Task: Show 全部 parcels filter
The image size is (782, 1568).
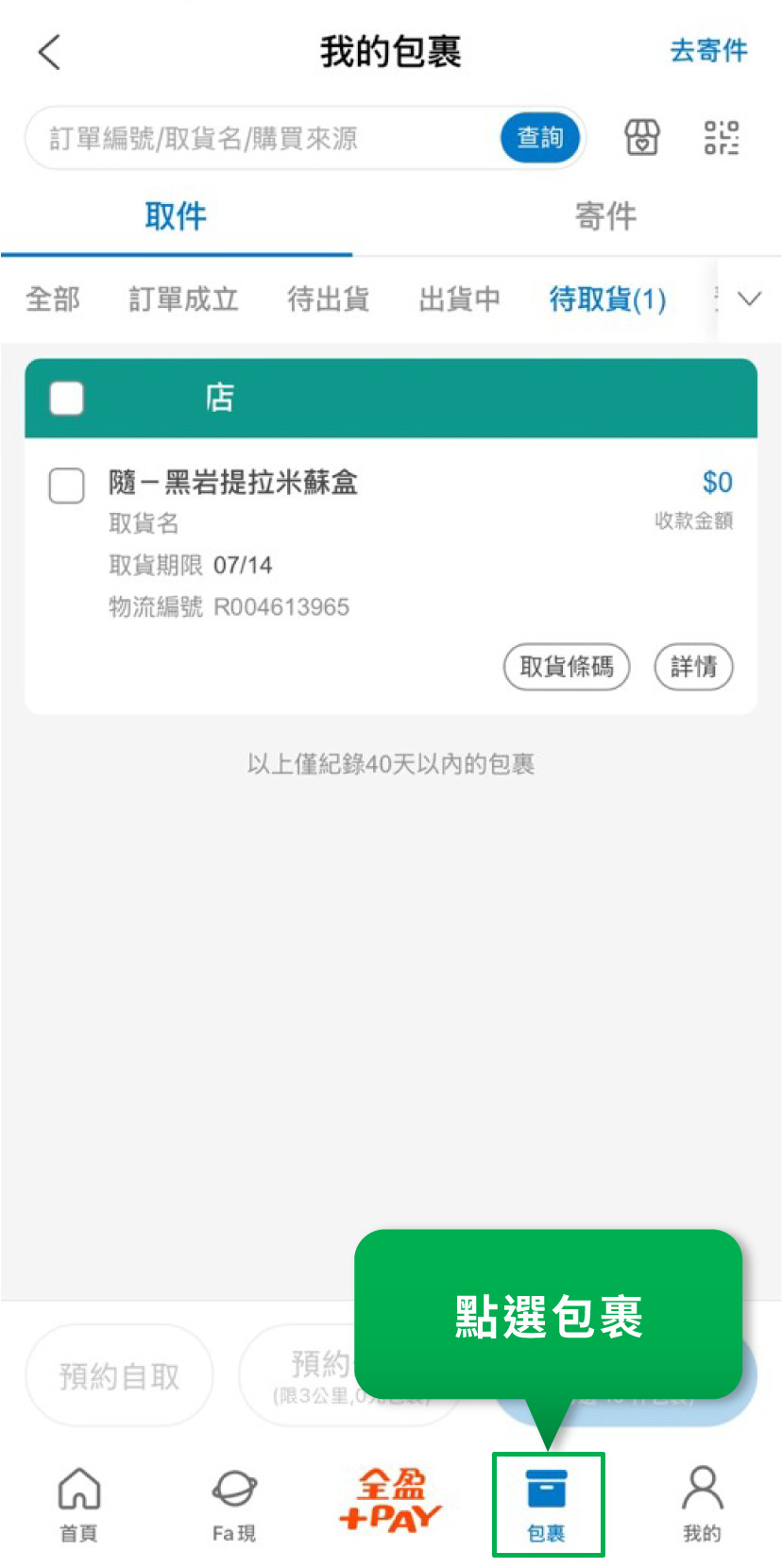Action: (53, 299)
